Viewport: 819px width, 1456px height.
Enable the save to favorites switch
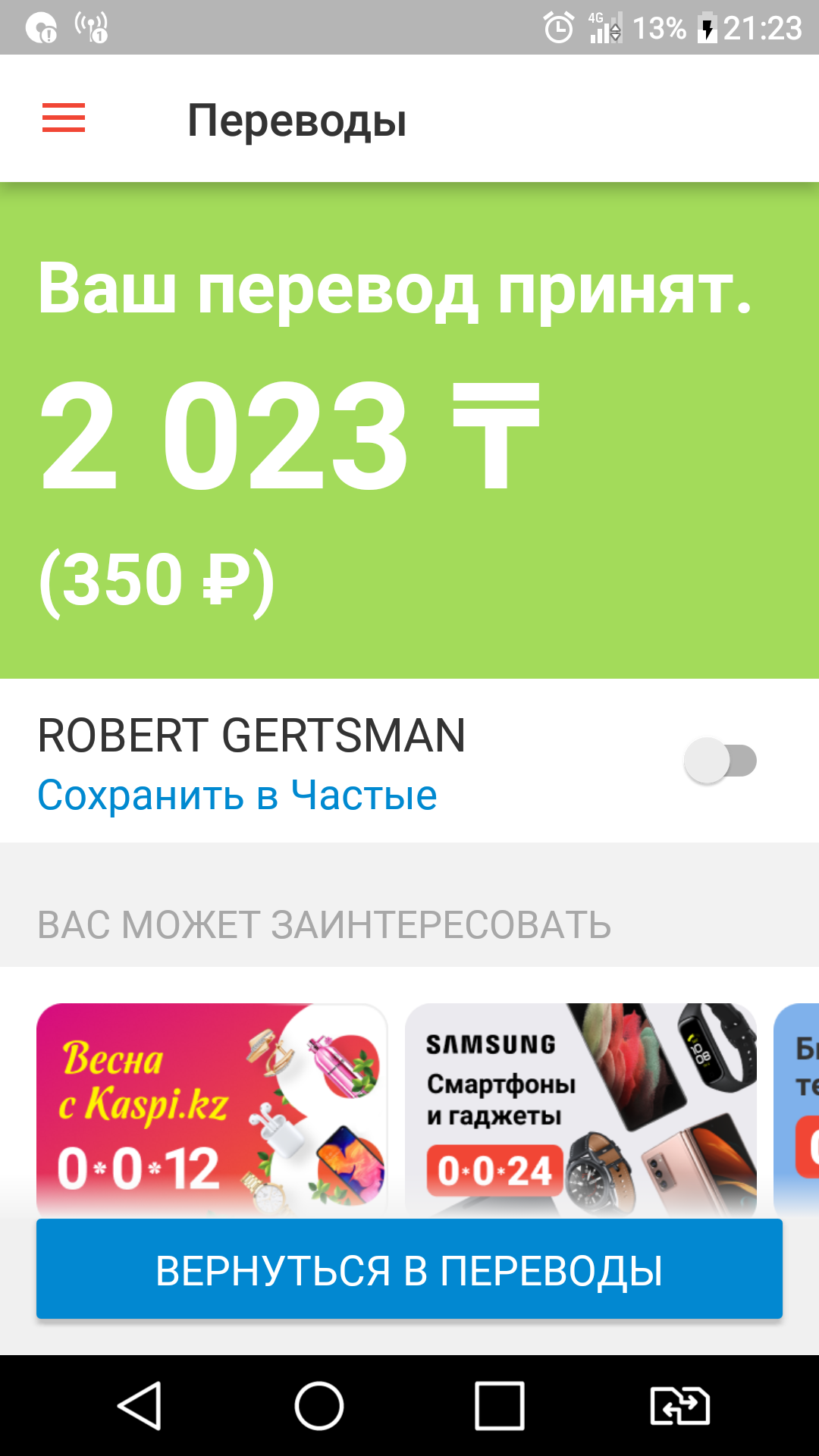click(720, 761)
